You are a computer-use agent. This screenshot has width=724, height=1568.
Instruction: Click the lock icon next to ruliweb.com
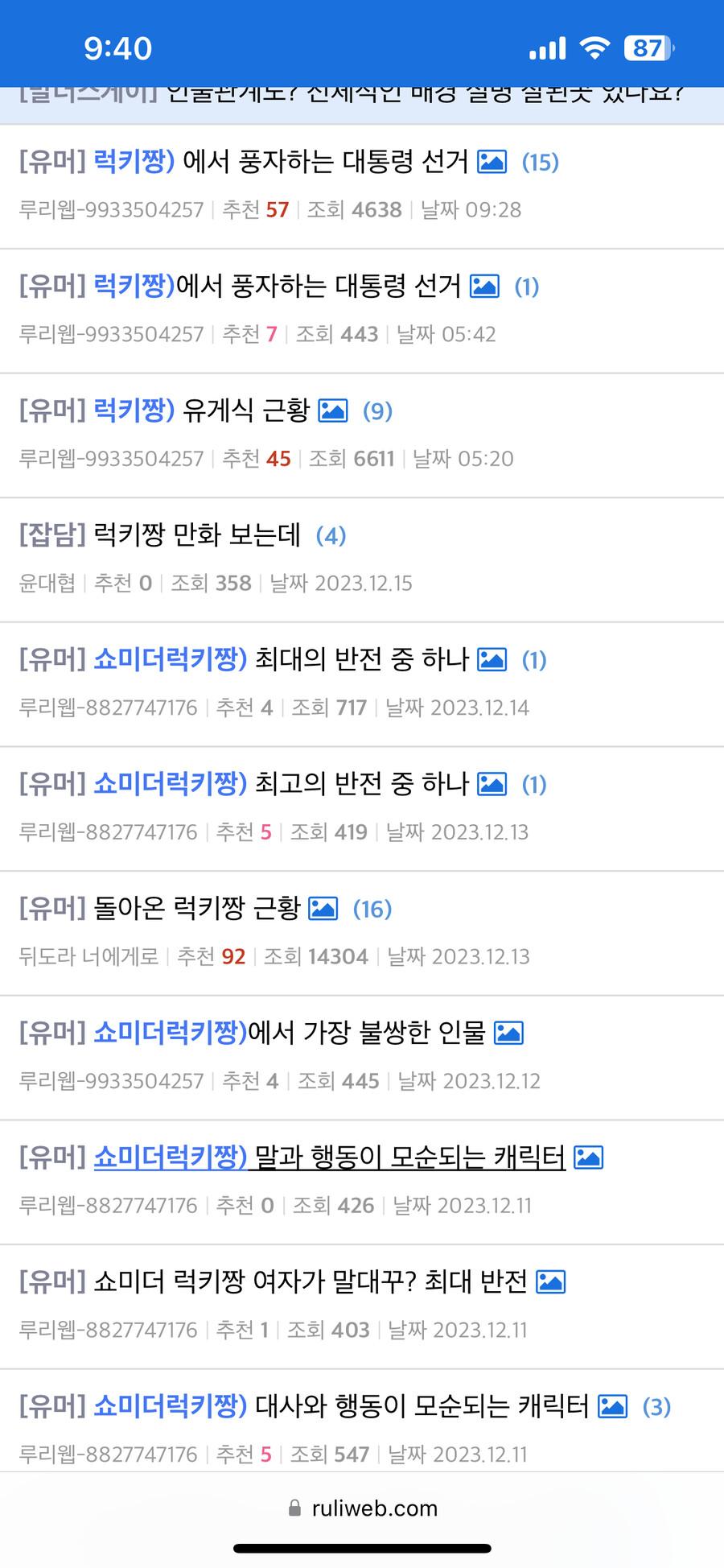pos(293,1508)
